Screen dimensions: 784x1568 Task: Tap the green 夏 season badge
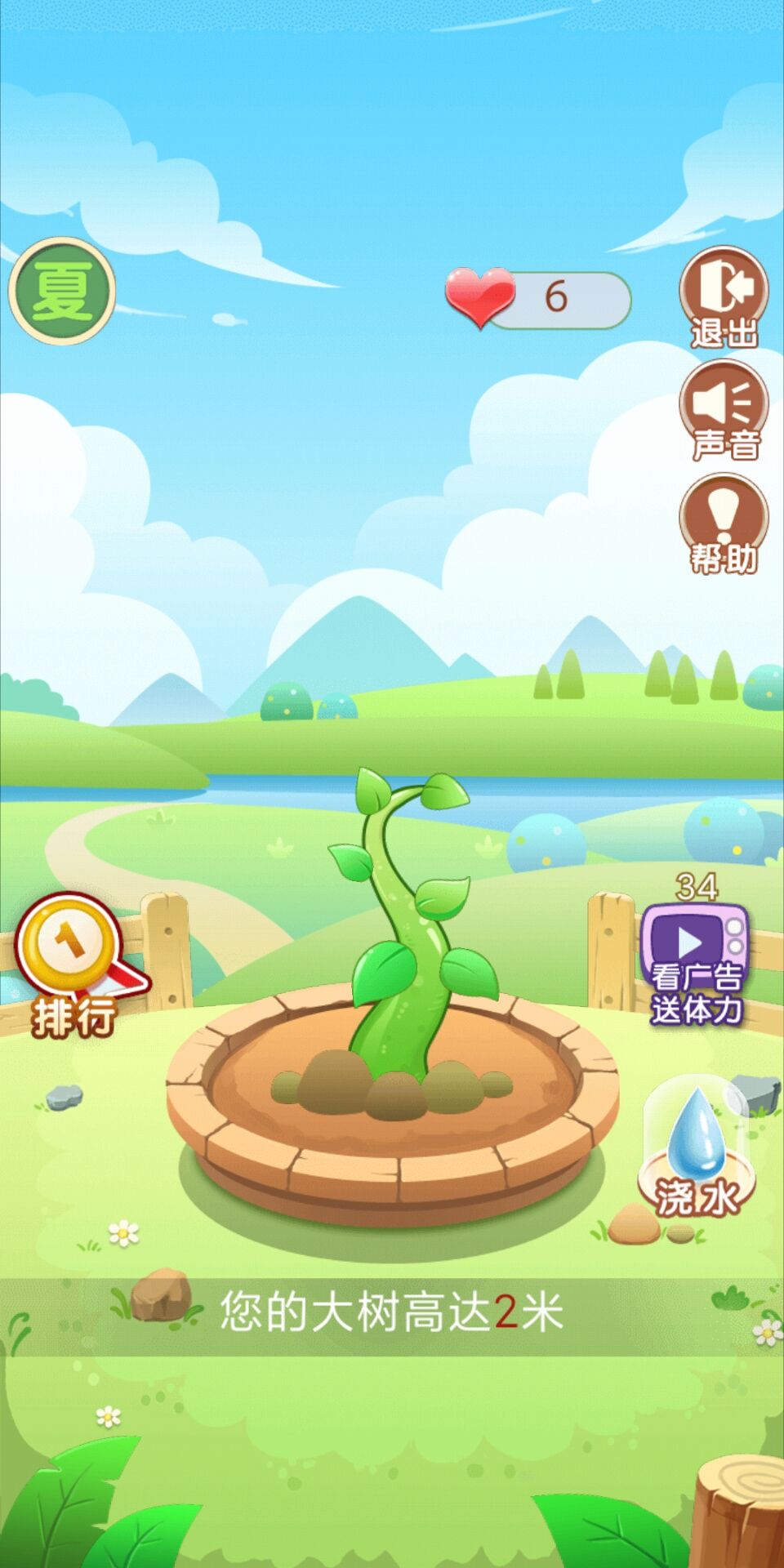(62, 291)
